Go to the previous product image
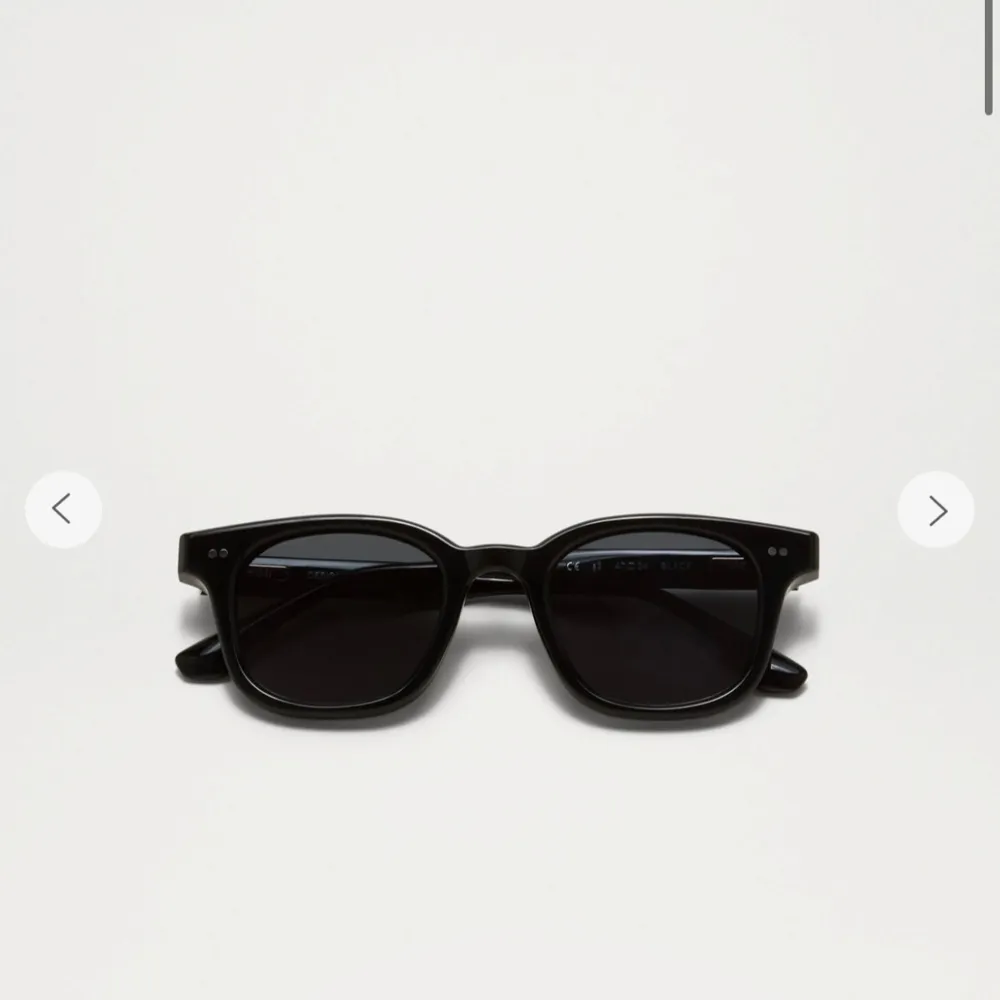This screenshot has width=1000, height=1000. 63,510
